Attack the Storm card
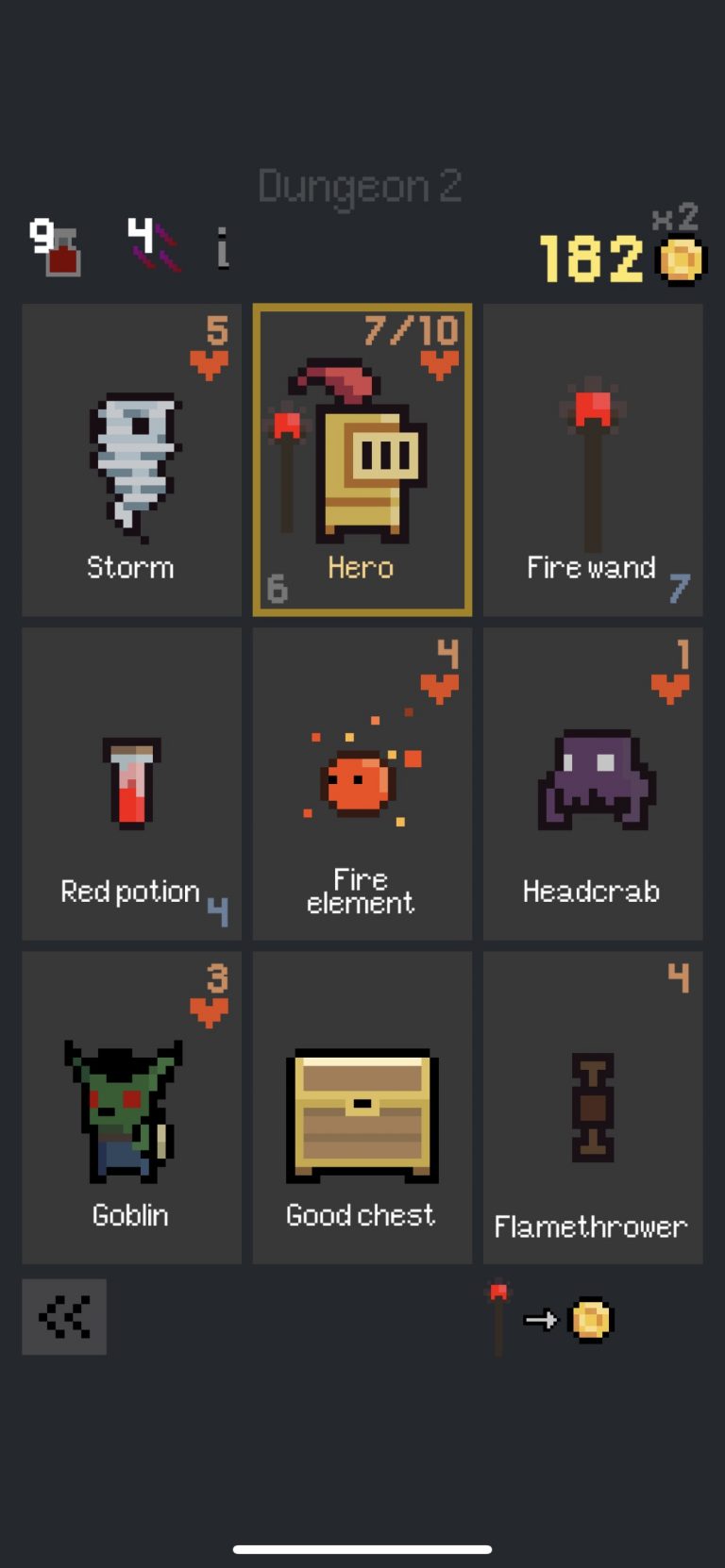 tap(131, 459)
